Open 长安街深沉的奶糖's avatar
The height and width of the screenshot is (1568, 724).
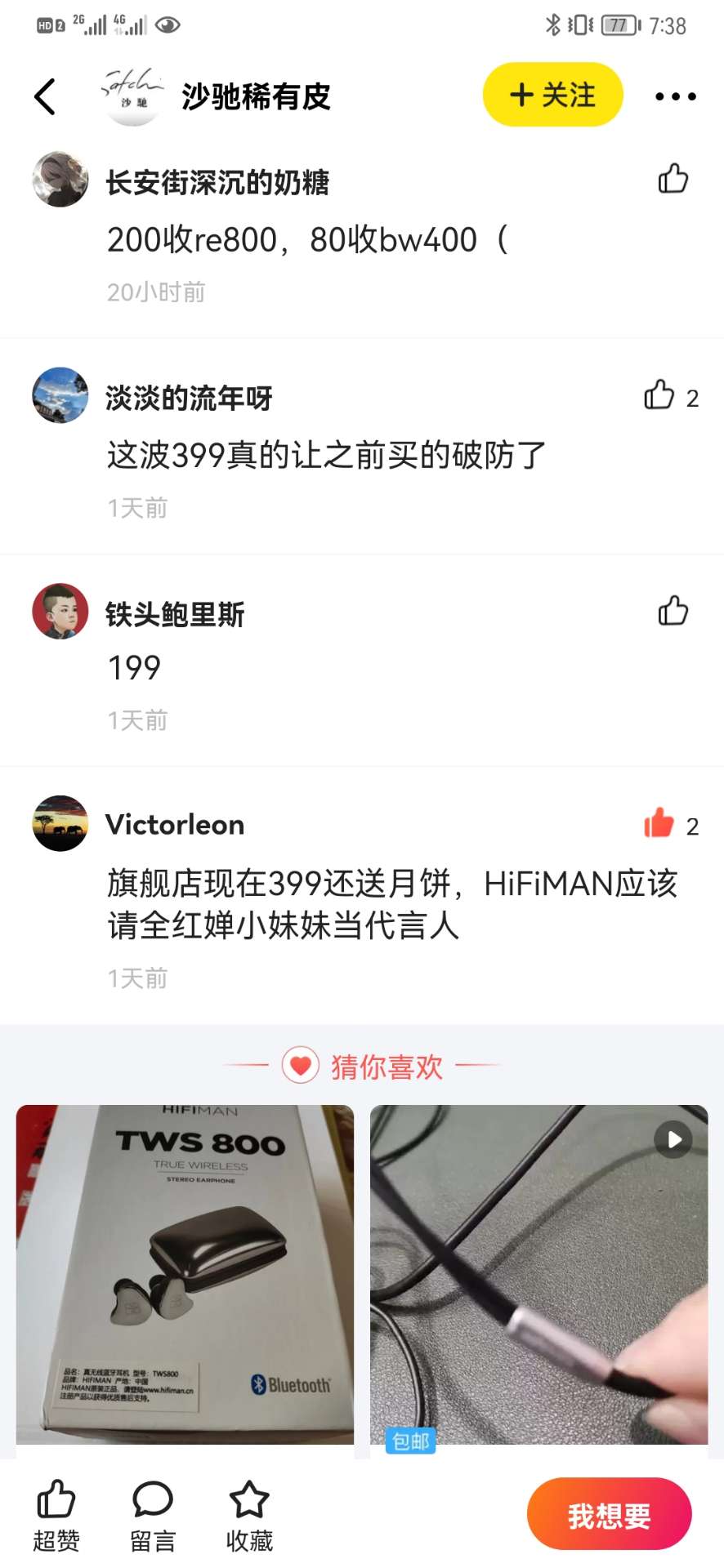pyautogui.click(x=60, y=179)
